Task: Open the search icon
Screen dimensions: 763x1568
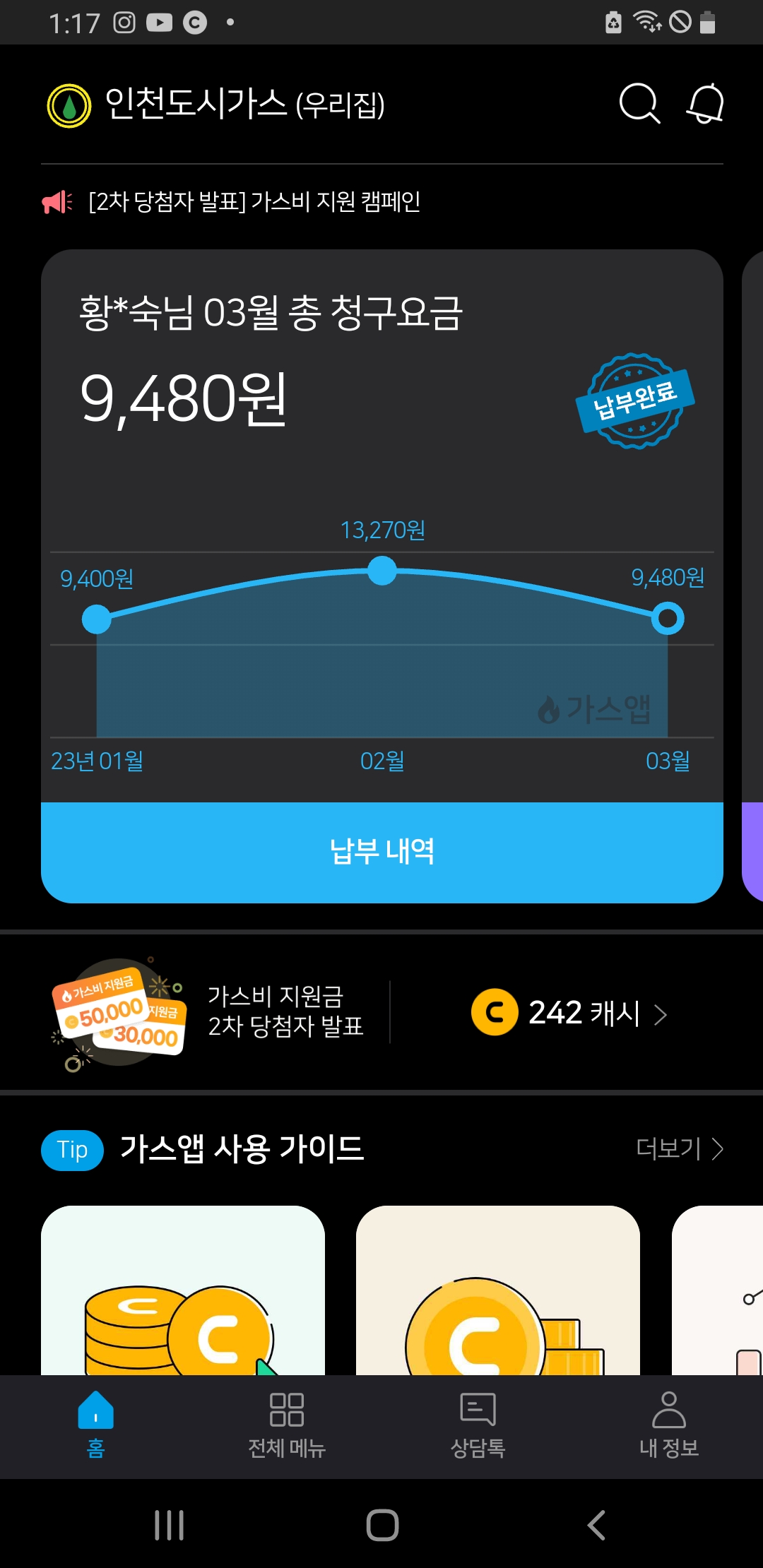Action: click(x=639, y=104)
